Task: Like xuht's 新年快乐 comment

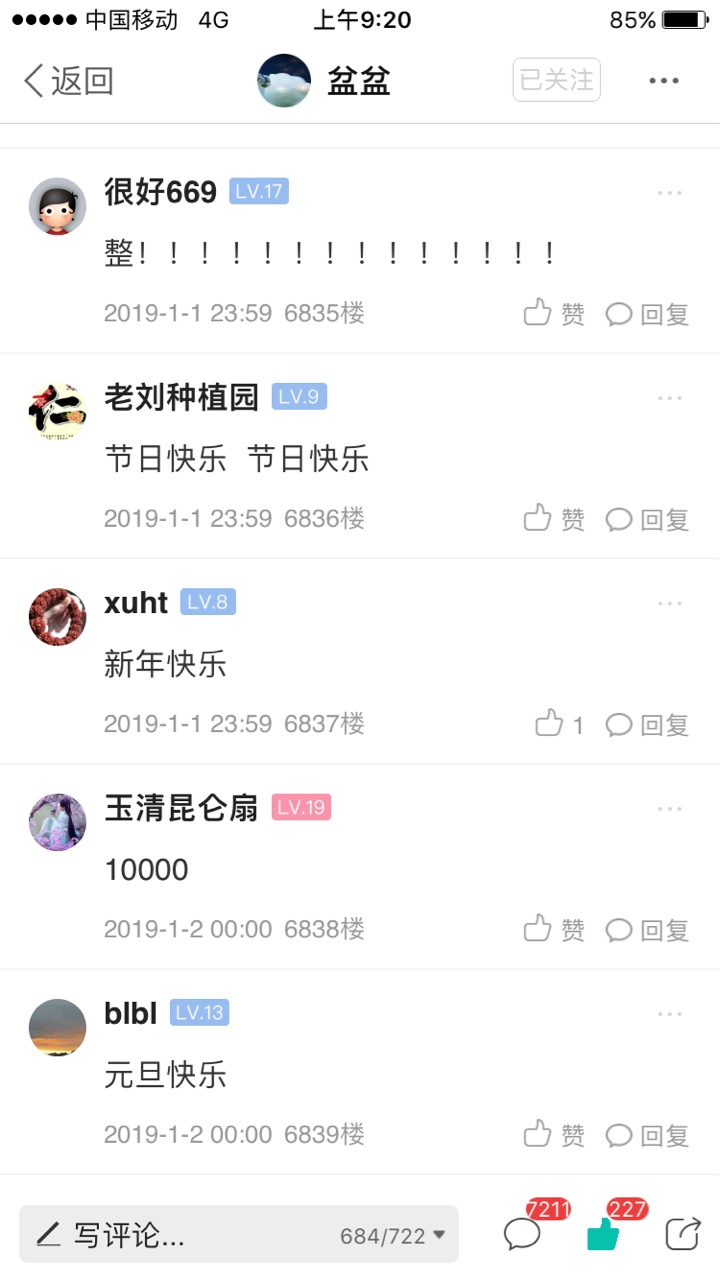Action: click(x=559, y=724)
